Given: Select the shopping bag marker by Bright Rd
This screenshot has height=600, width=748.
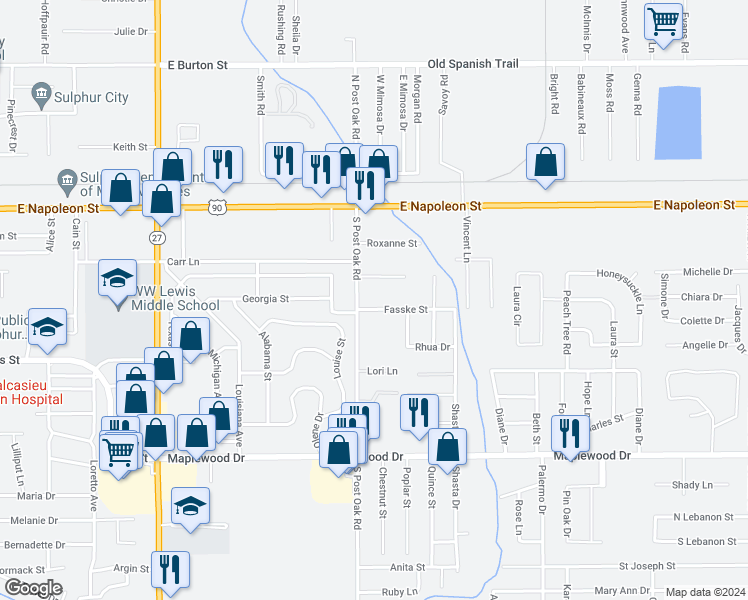Looking at the screenshot, I should point(545,166).
